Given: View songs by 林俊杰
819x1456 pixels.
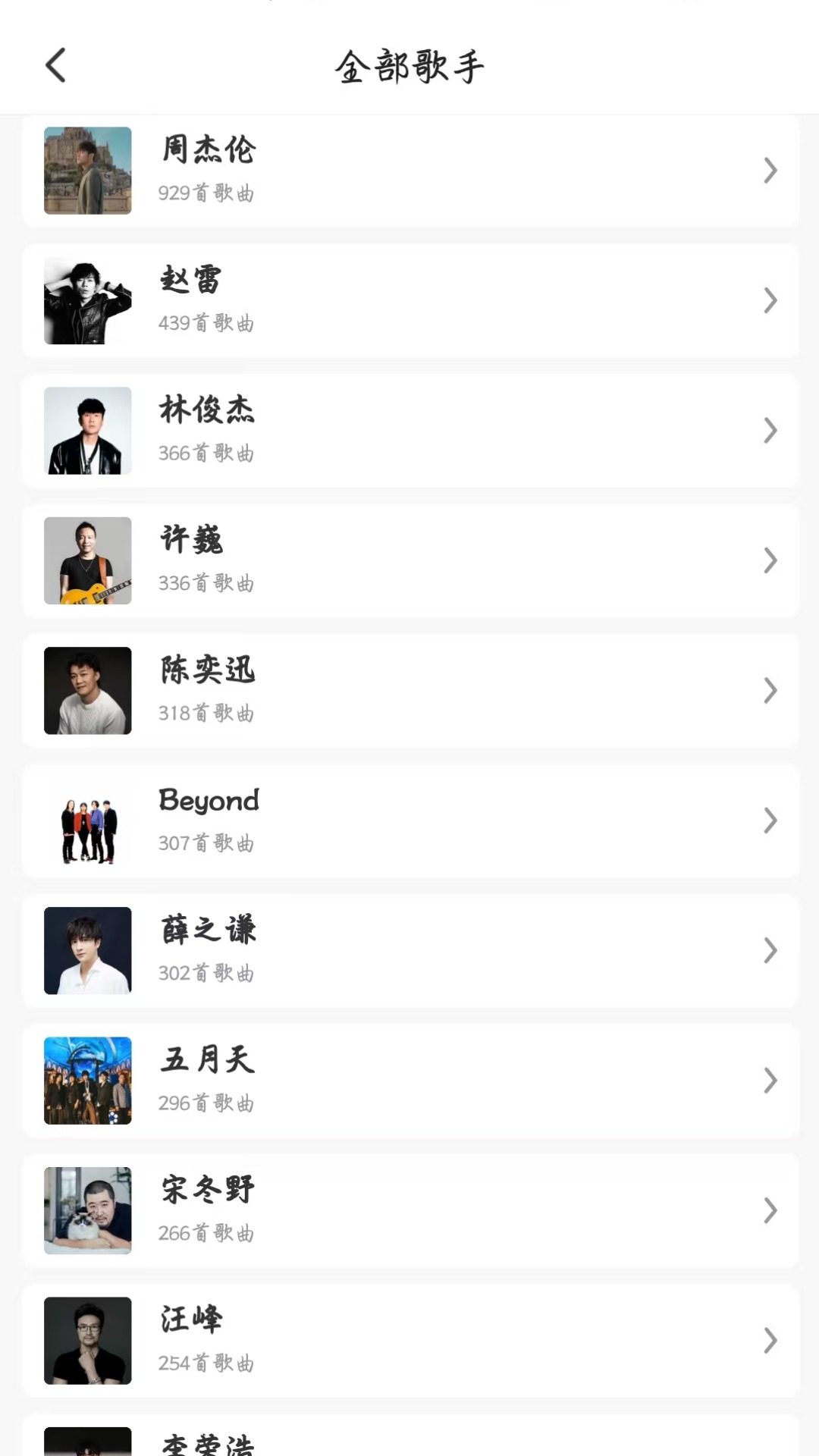Looking at the screenshot, I should tap(409, 431).
